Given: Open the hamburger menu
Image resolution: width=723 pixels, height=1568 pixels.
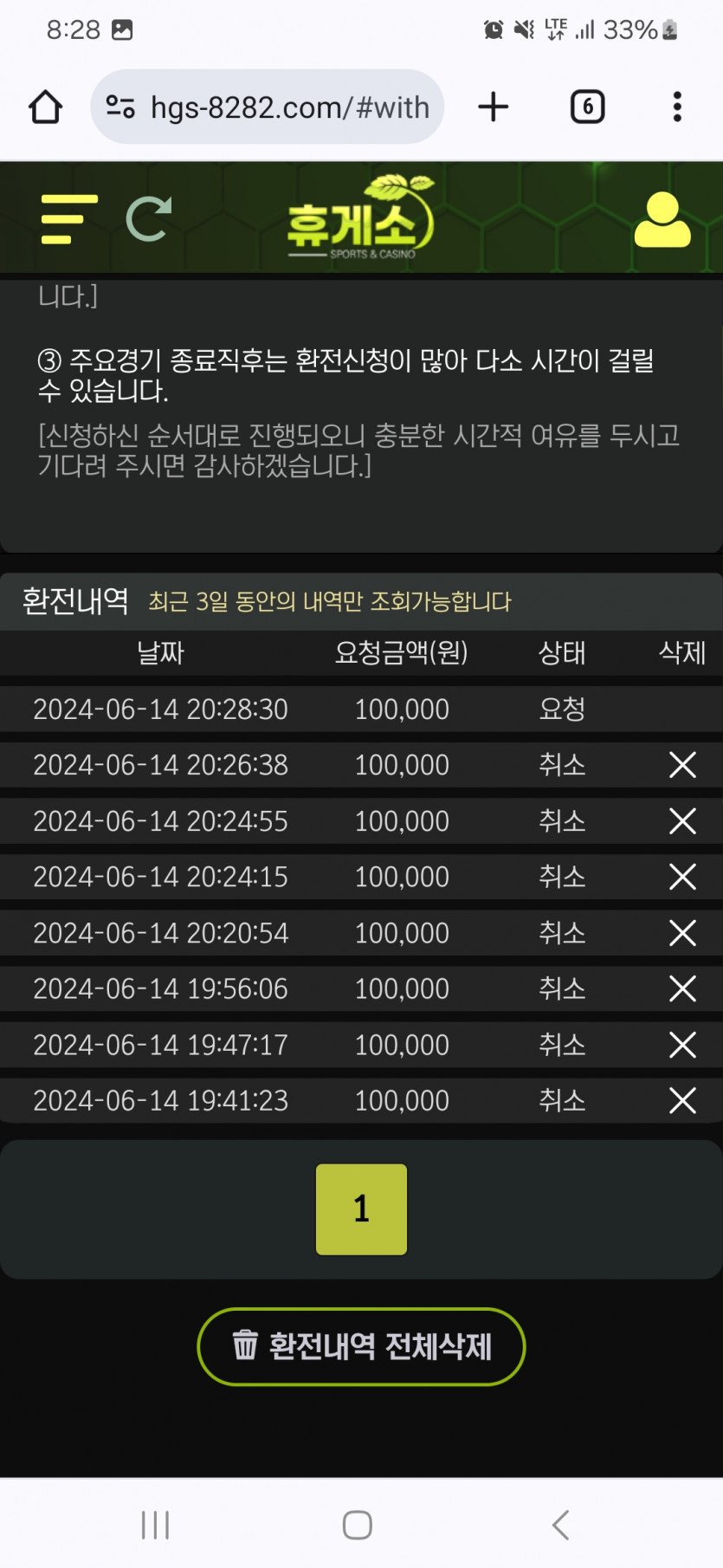Looking at the screenshot, I should click(68, 219).
